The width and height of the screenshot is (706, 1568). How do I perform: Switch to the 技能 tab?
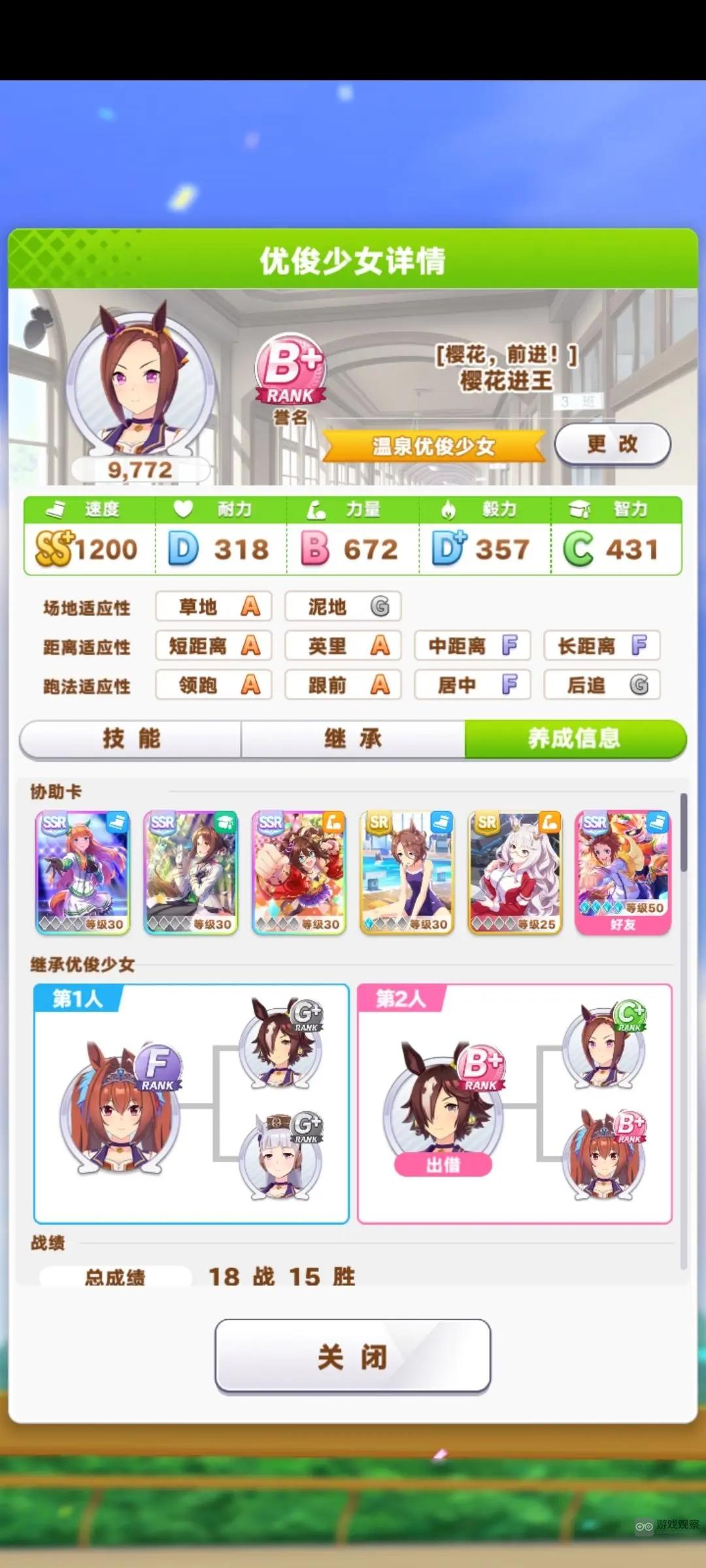pos(131,739)
